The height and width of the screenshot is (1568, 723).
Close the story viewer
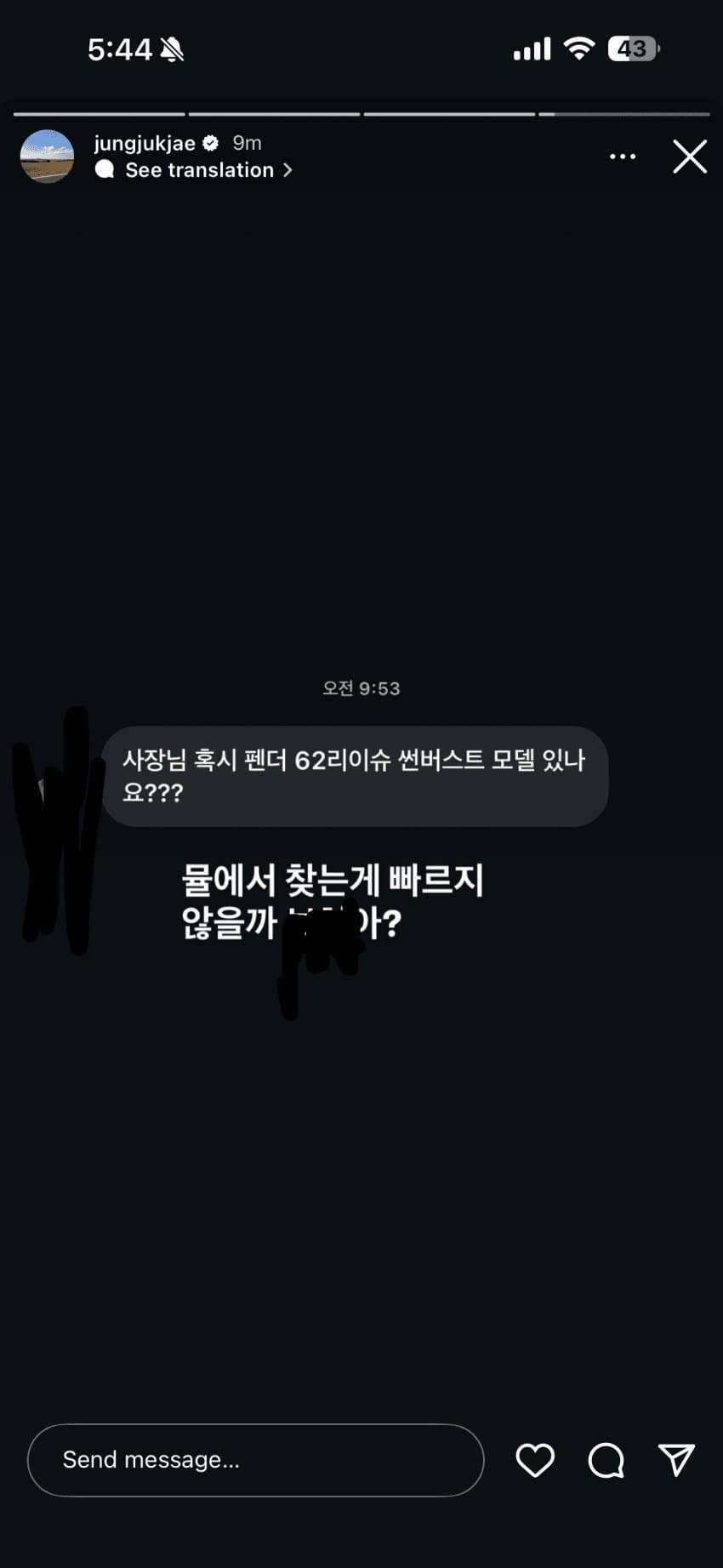690,157
